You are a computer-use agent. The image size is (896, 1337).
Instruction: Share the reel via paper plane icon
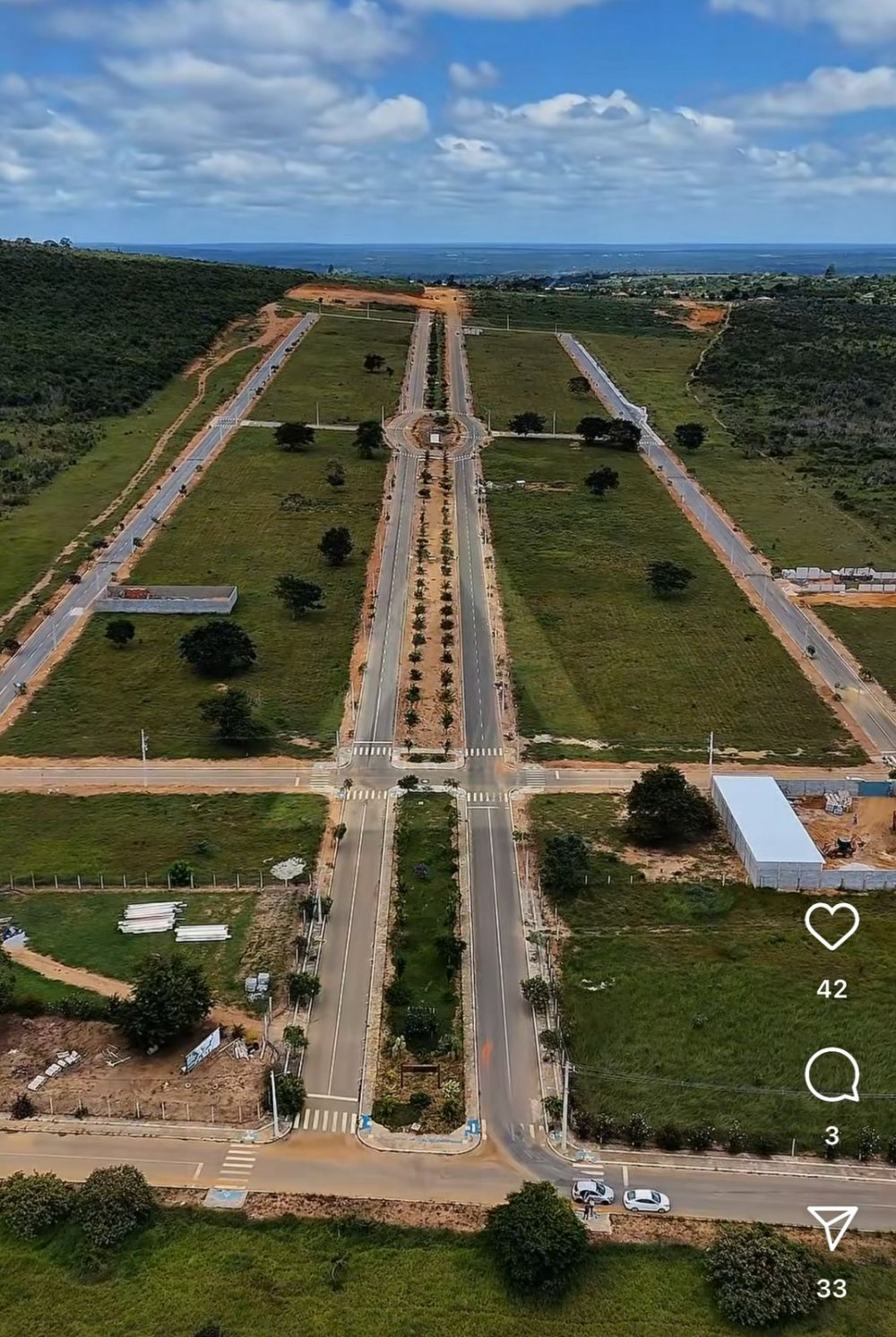coord(831,1226)
